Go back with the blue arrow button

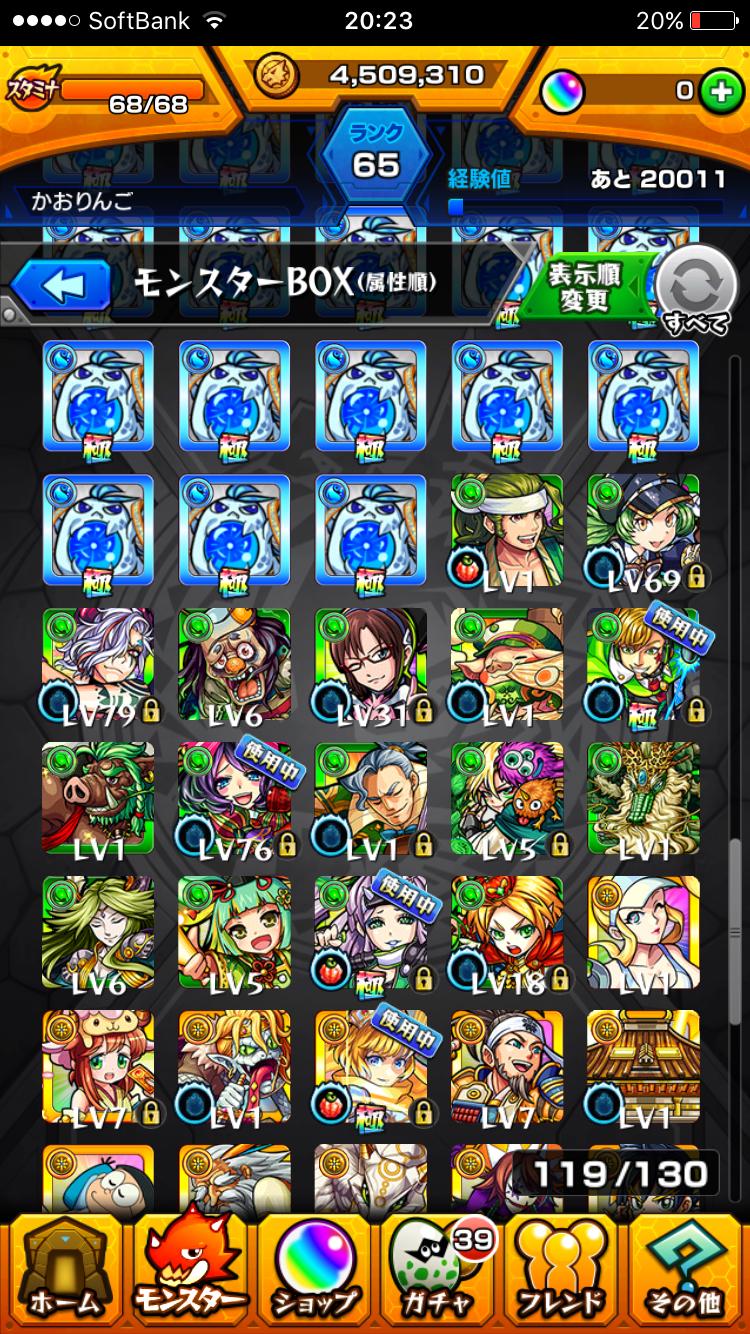61,287
